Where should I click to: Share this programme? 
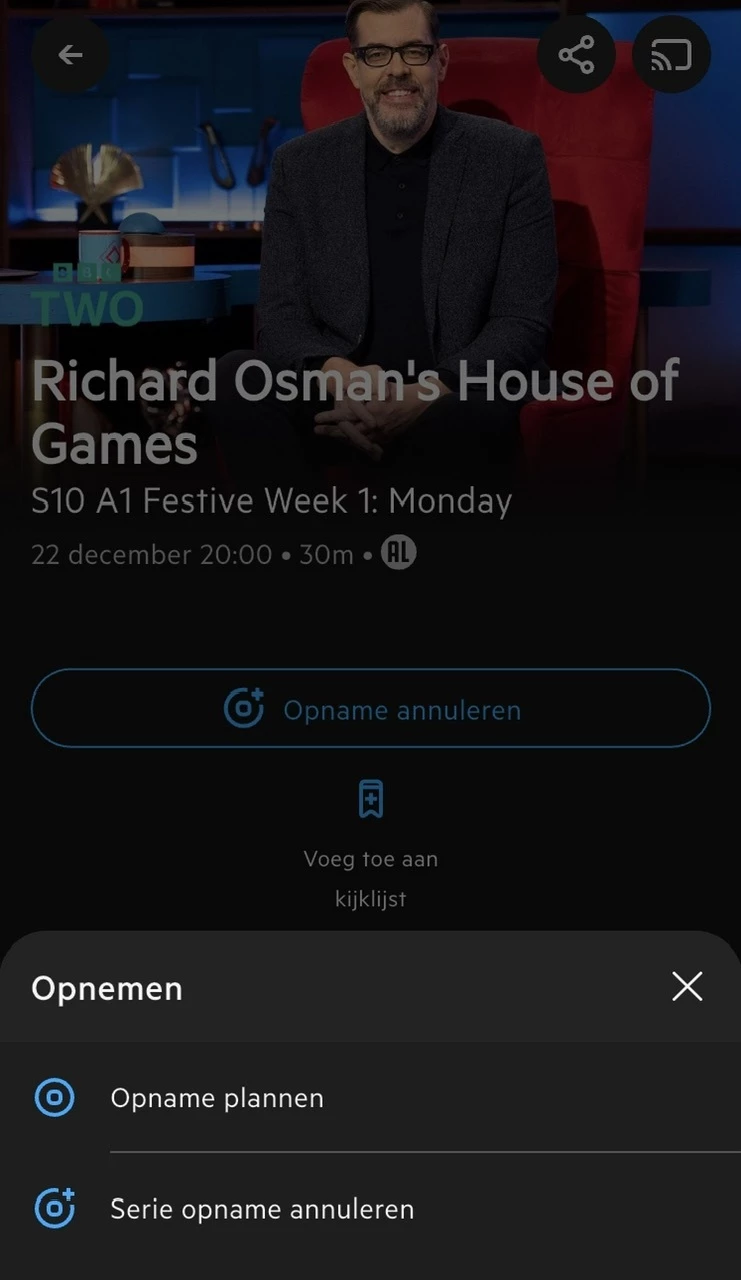pos(576,55)
